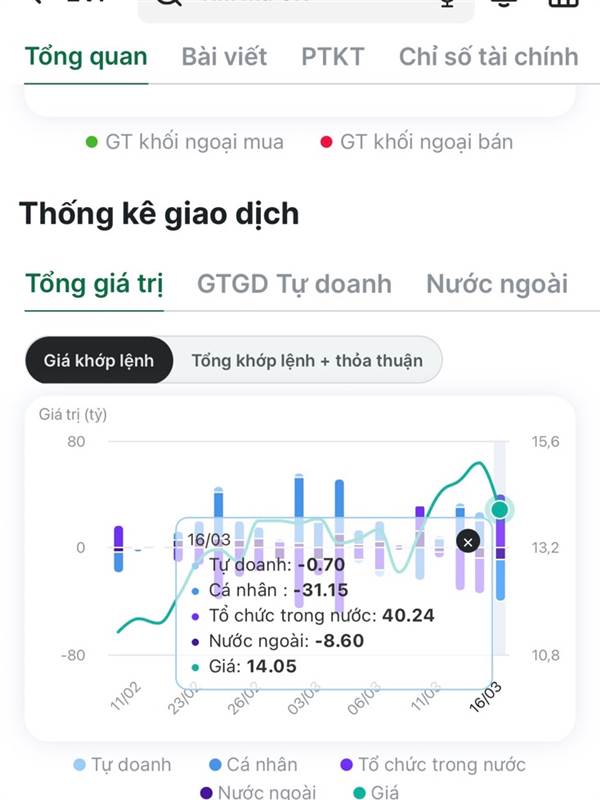Select Tổng khớp lệnh + thỏa thuận
600x800 pixels.
tap(307, 360)
